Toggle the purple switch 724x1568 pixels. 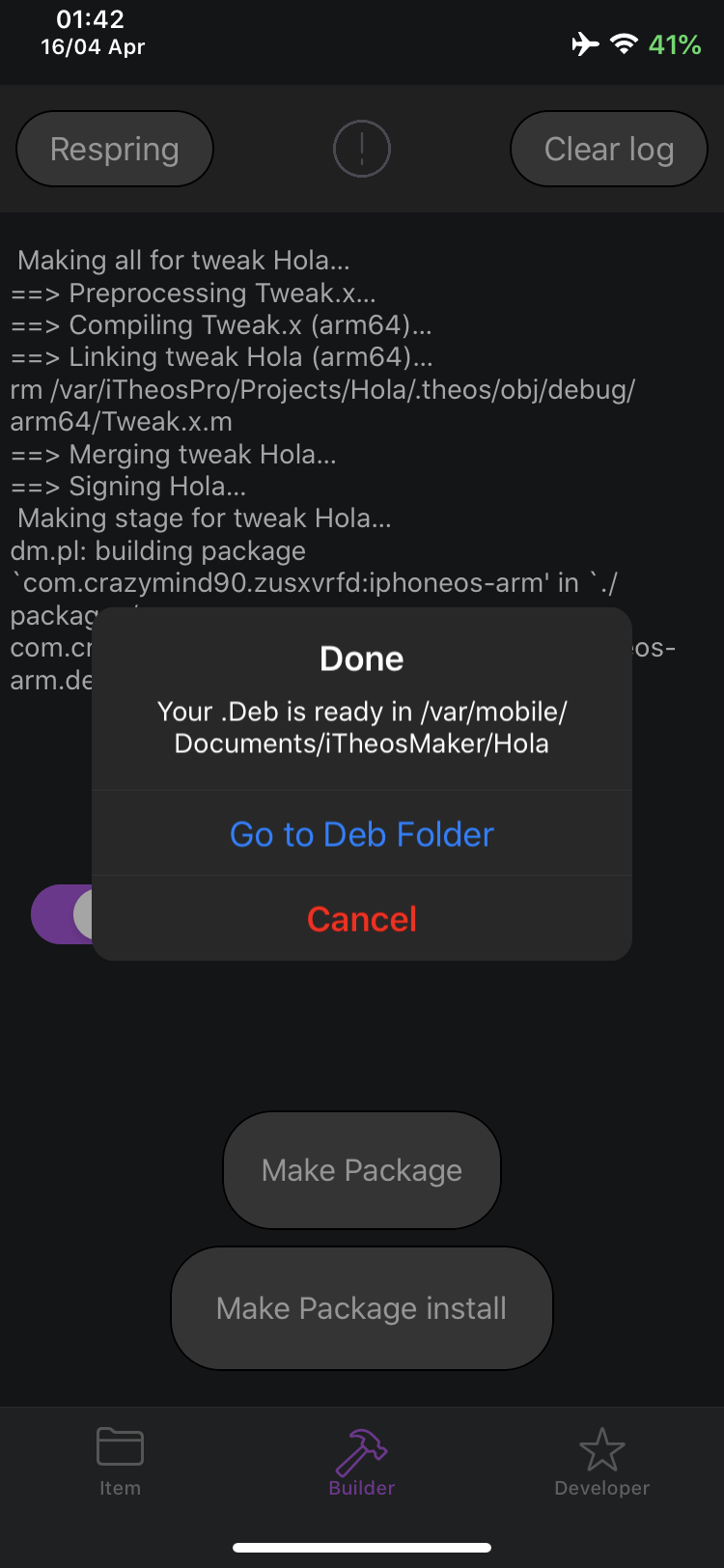click(64, 913)
